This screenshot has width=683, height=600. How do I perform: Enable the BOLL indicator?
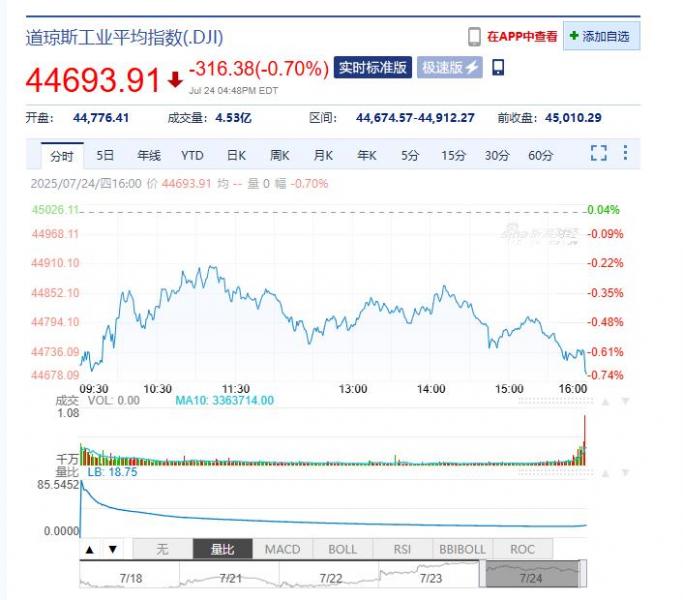coord(342,549)
